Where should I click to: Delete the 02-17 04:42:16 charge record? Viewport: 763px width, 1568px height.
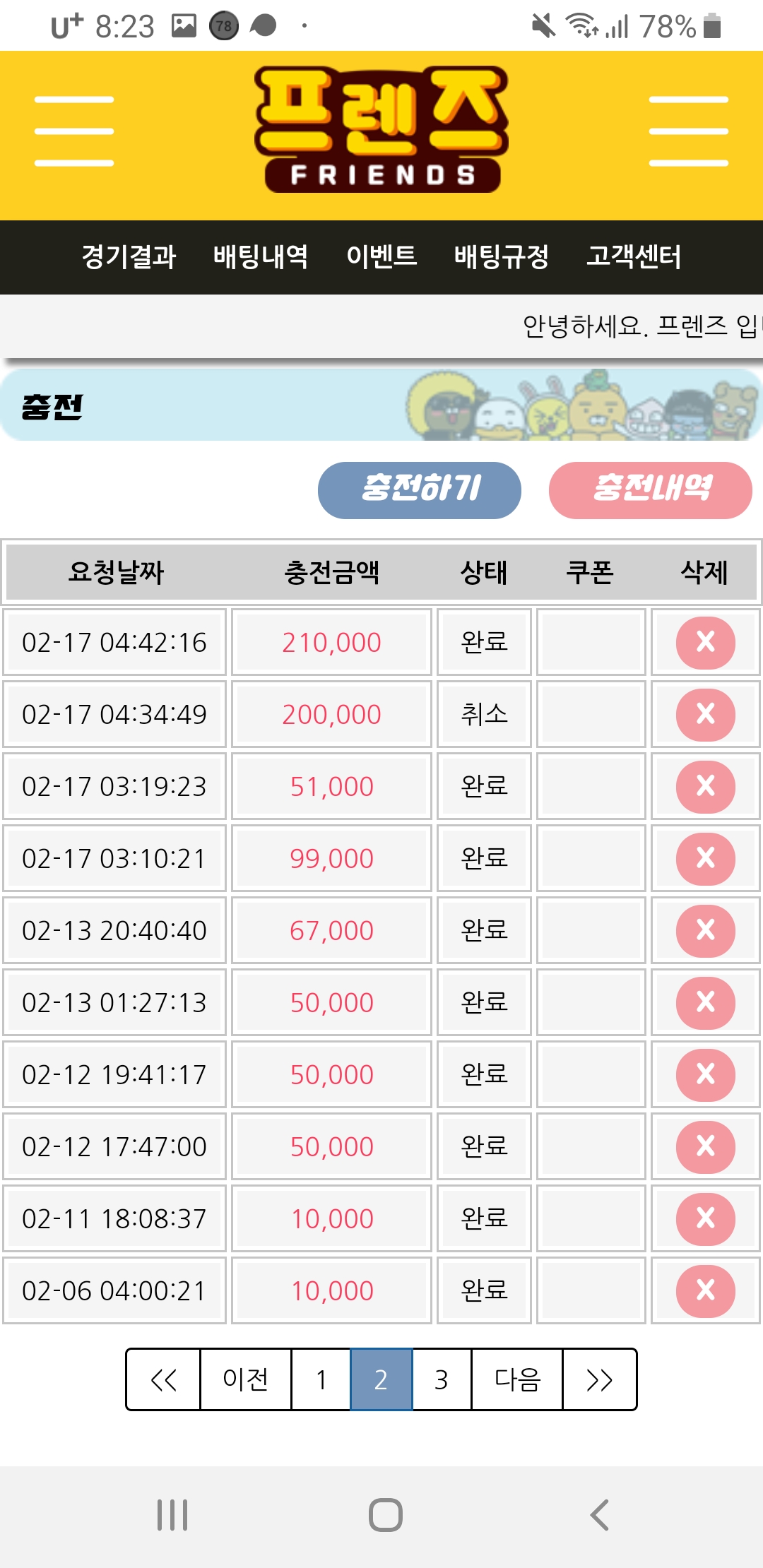[705, 643]
